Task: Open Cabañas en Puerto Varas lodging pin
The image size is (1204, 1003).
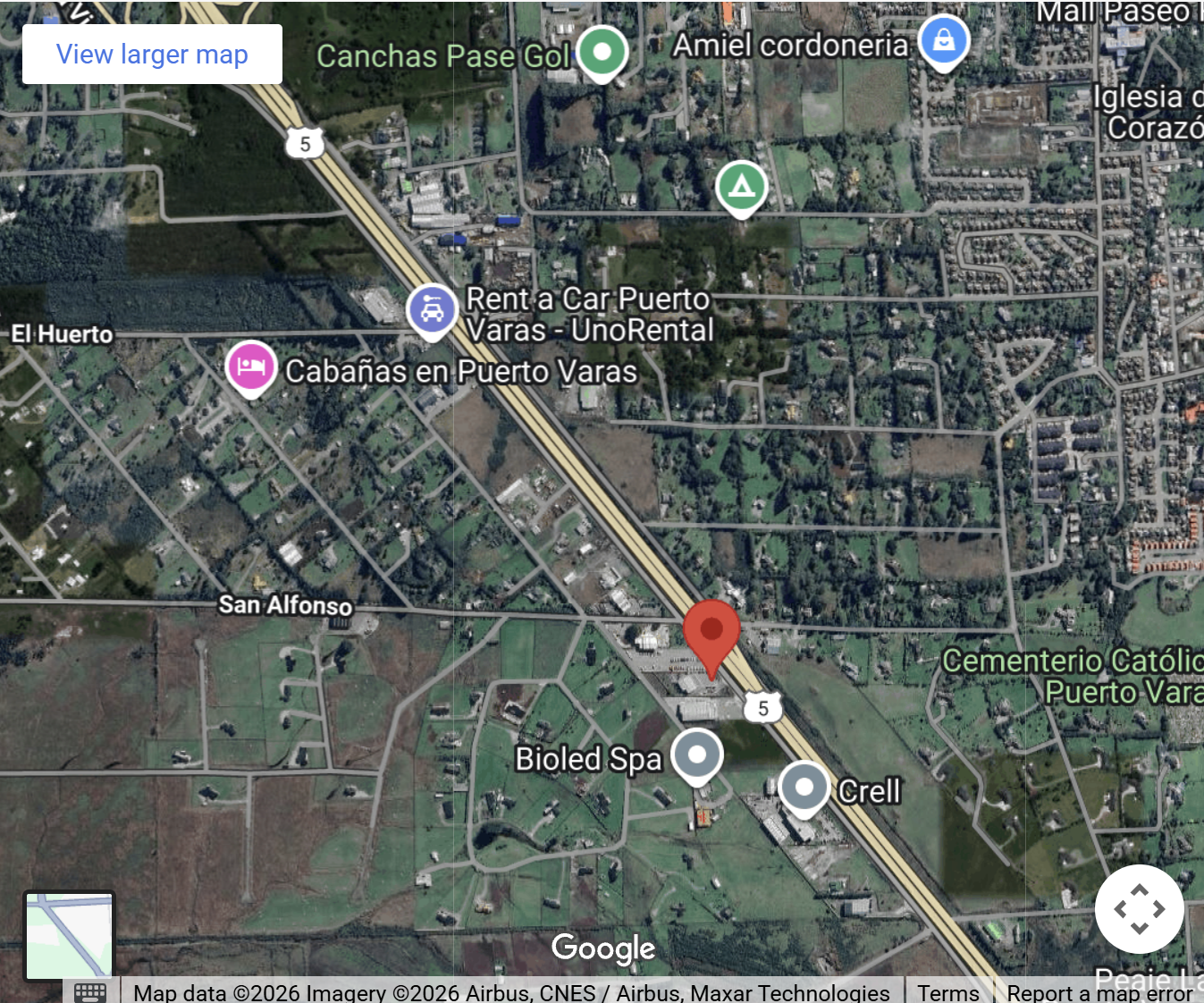Action: pos(250,367)
